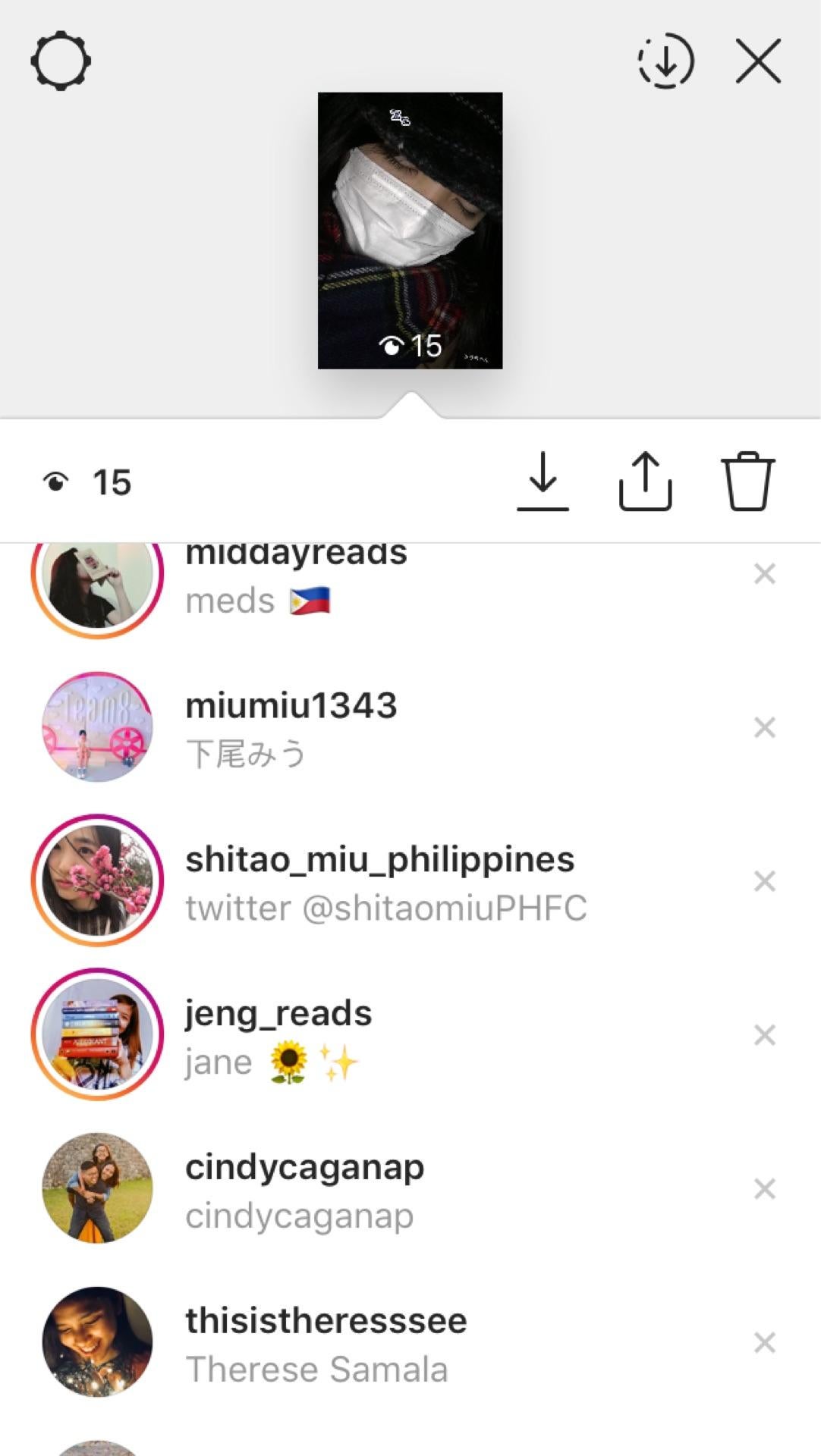Go to jeng_reads' profile
Viewport: 821px width, 1456px height.
(278, 1015)
